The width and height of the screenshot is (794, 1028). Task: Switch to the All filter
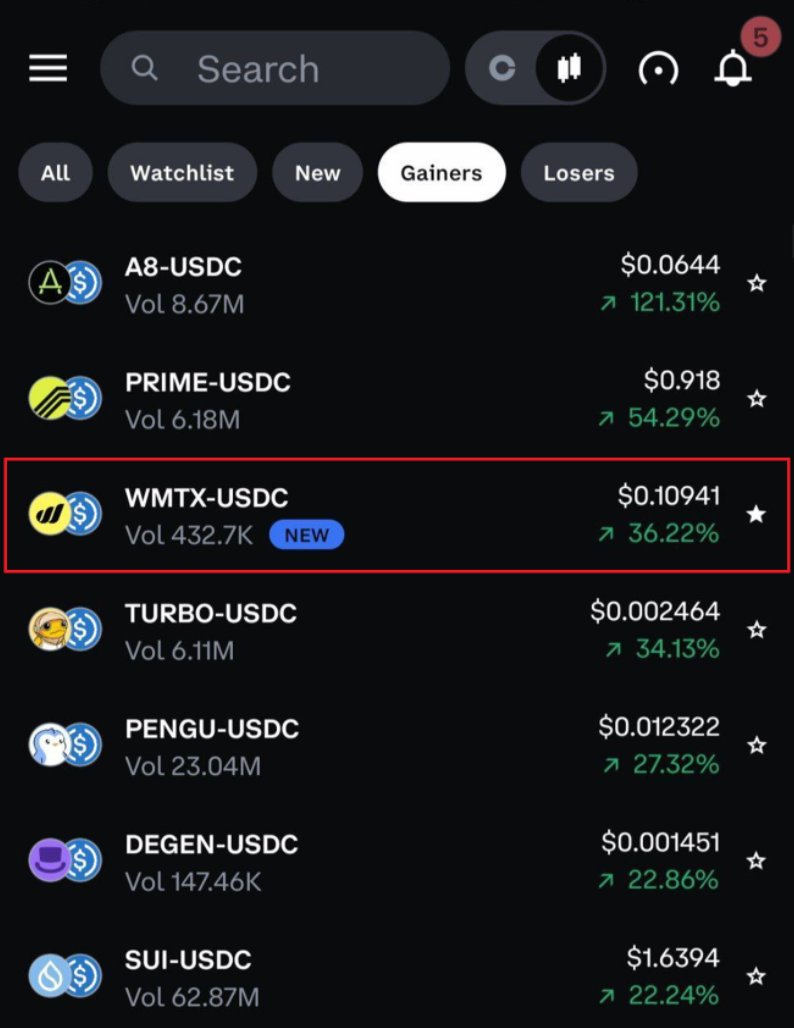click(x=55, y=173)
